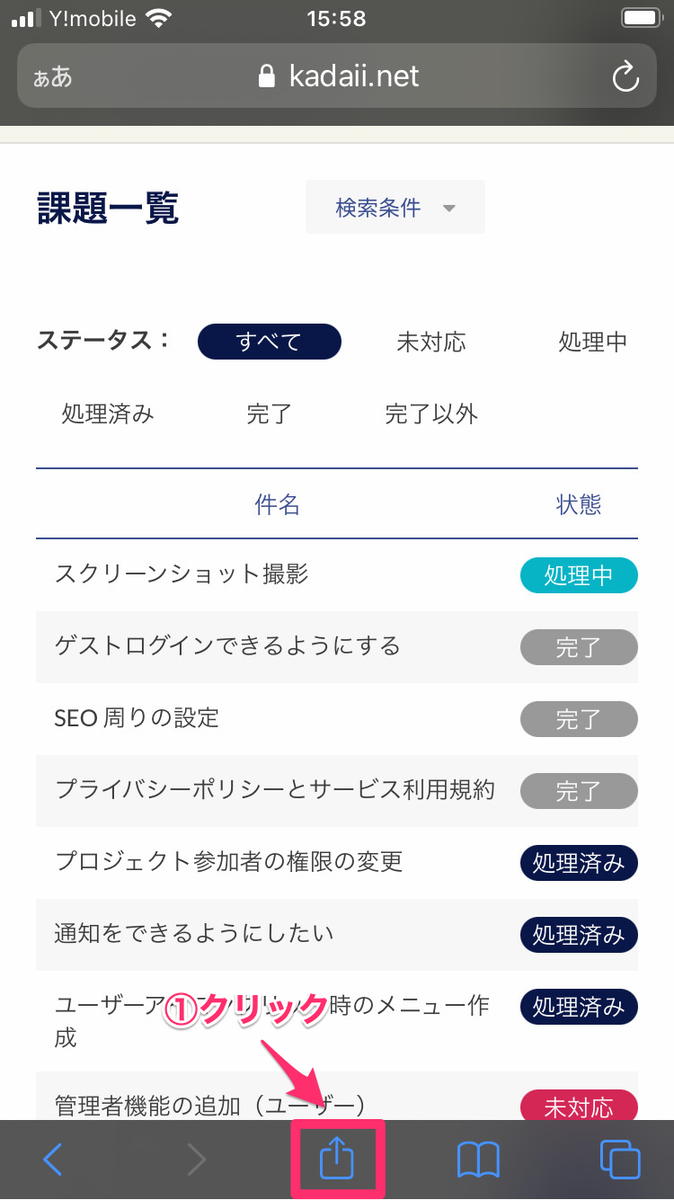This screenshot has height=1200, width=674.
Task: Open the 通知をできるようにしたい issue
Action: click(x=337, y=934)
